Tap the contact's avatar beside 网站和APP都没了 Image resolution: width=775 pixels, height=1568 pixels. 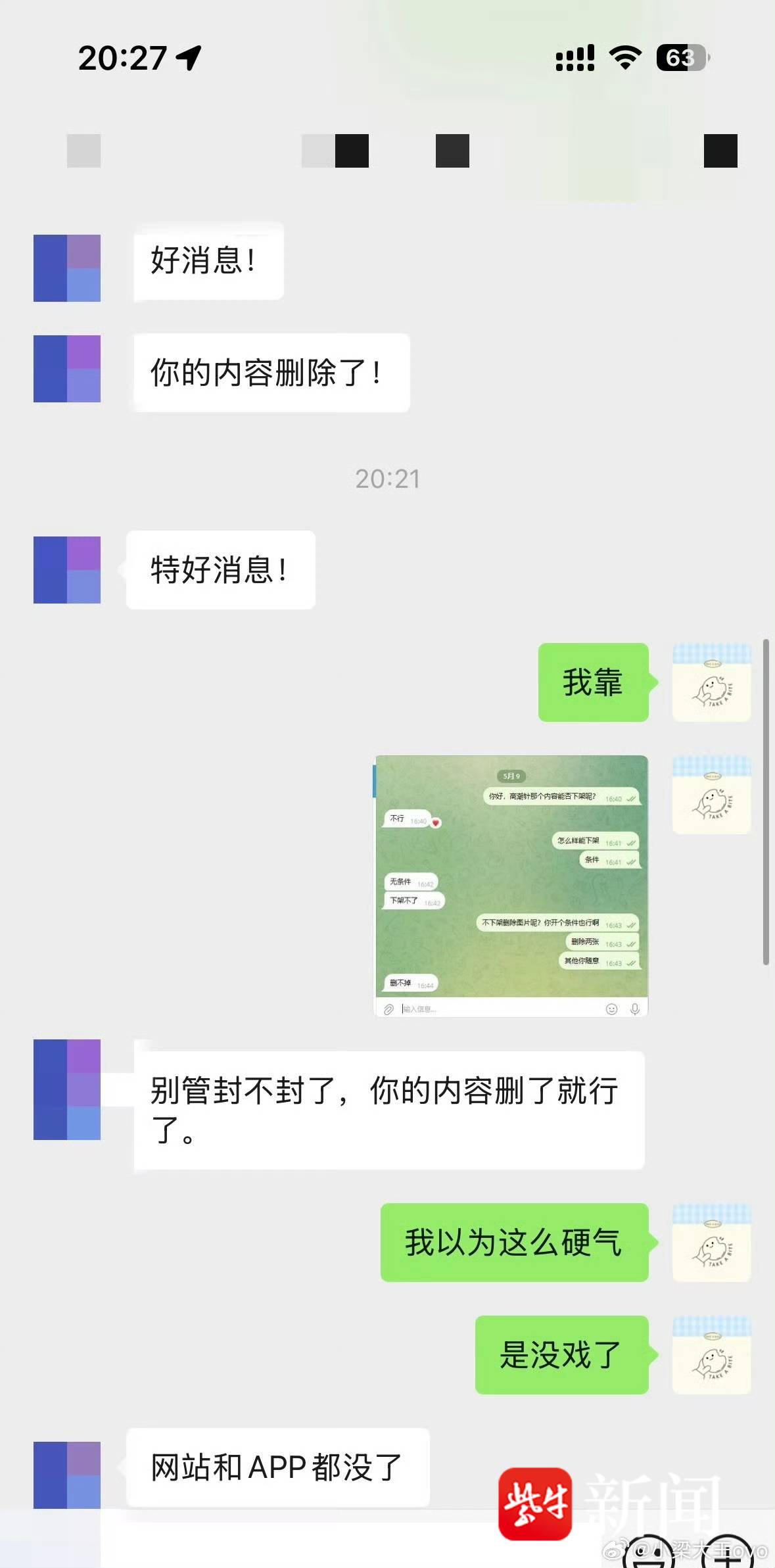pyautogui.click(x=67, y=1475)
